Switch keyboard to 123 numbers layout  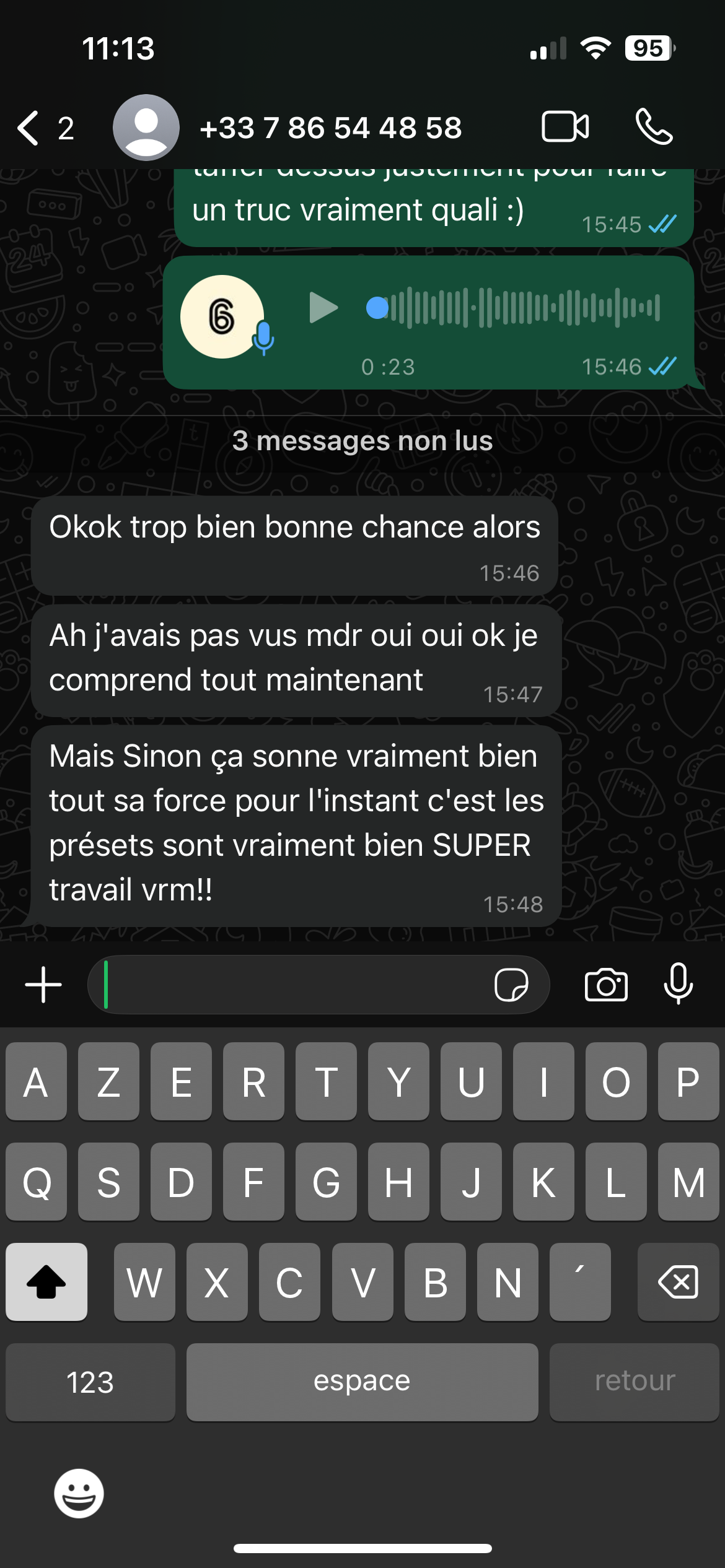click(90, 1382)
